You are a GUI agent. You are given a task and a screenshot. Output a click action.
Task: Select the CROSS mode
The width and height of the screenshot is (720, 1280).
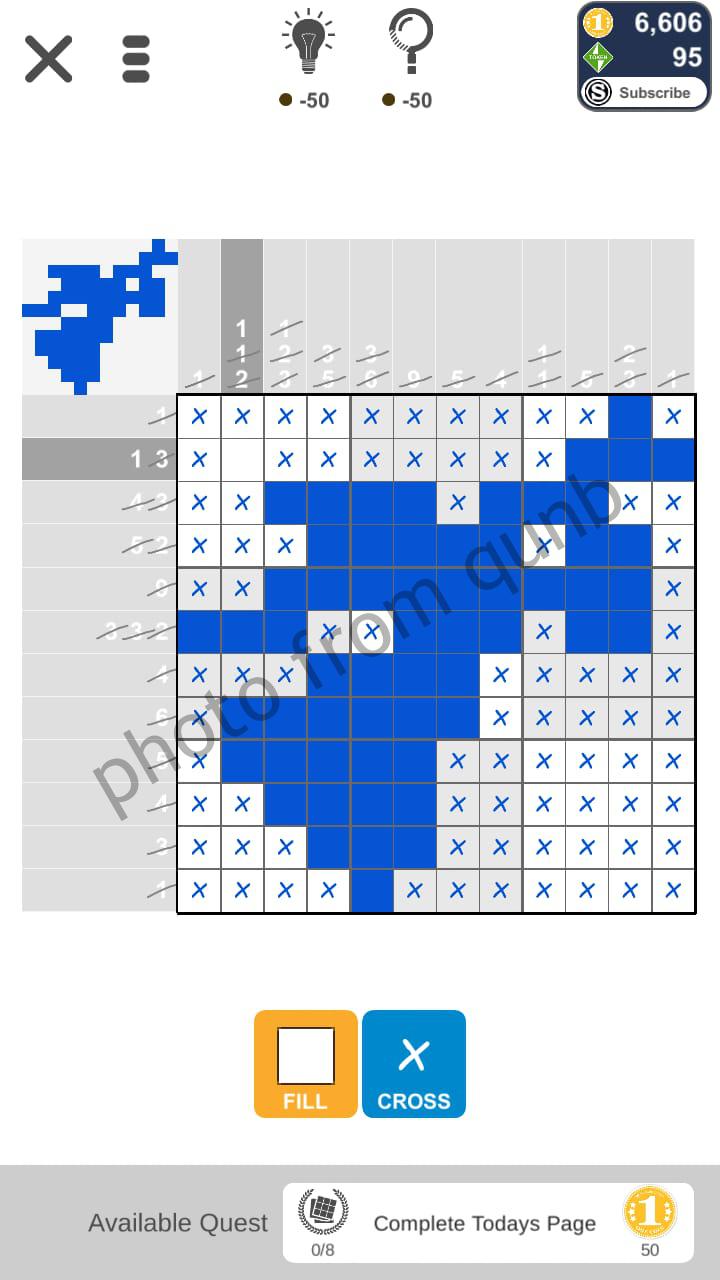click(414, 1064)
